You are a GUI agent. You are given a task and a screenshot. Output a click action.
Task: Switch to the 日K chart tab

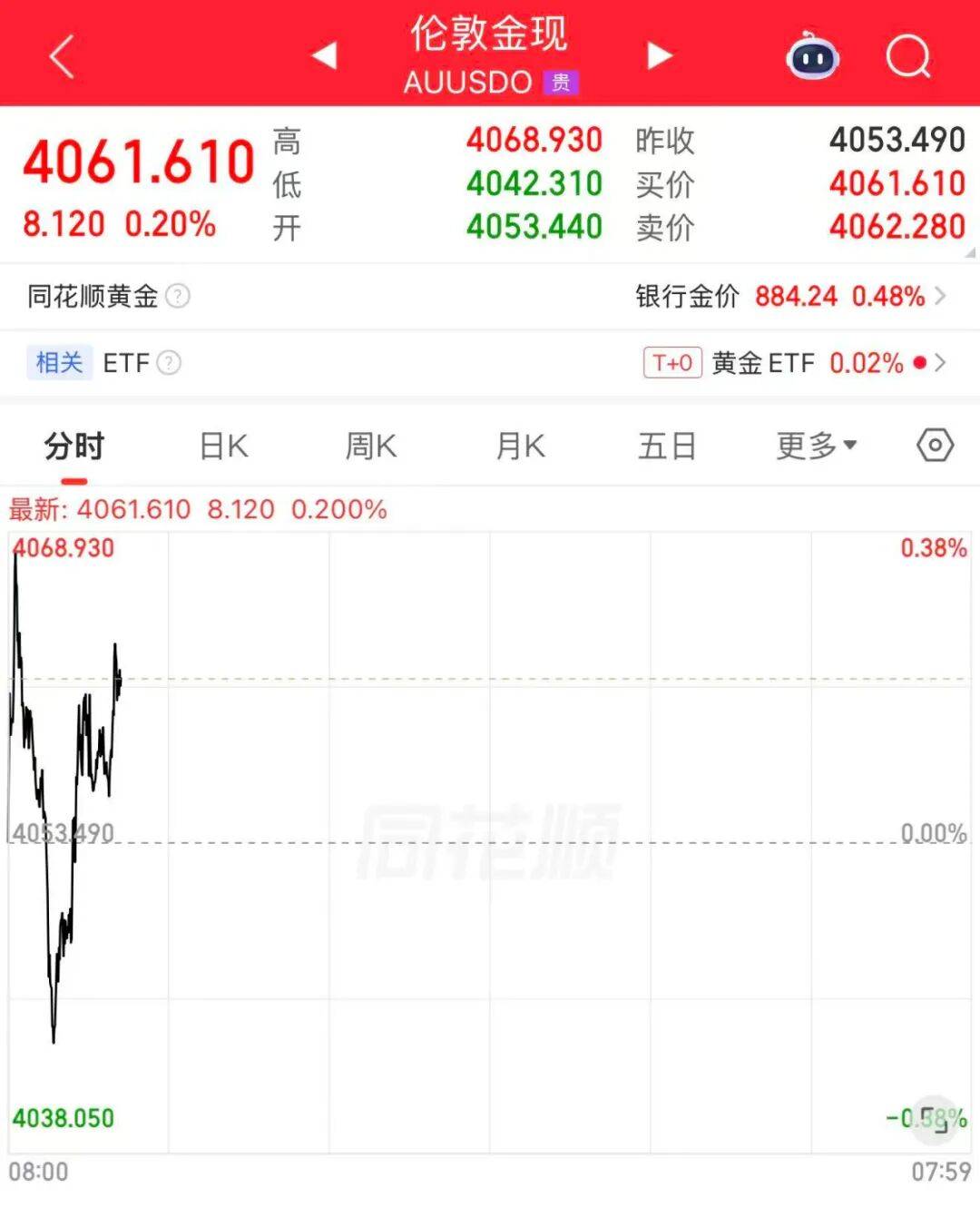(223, 446)
